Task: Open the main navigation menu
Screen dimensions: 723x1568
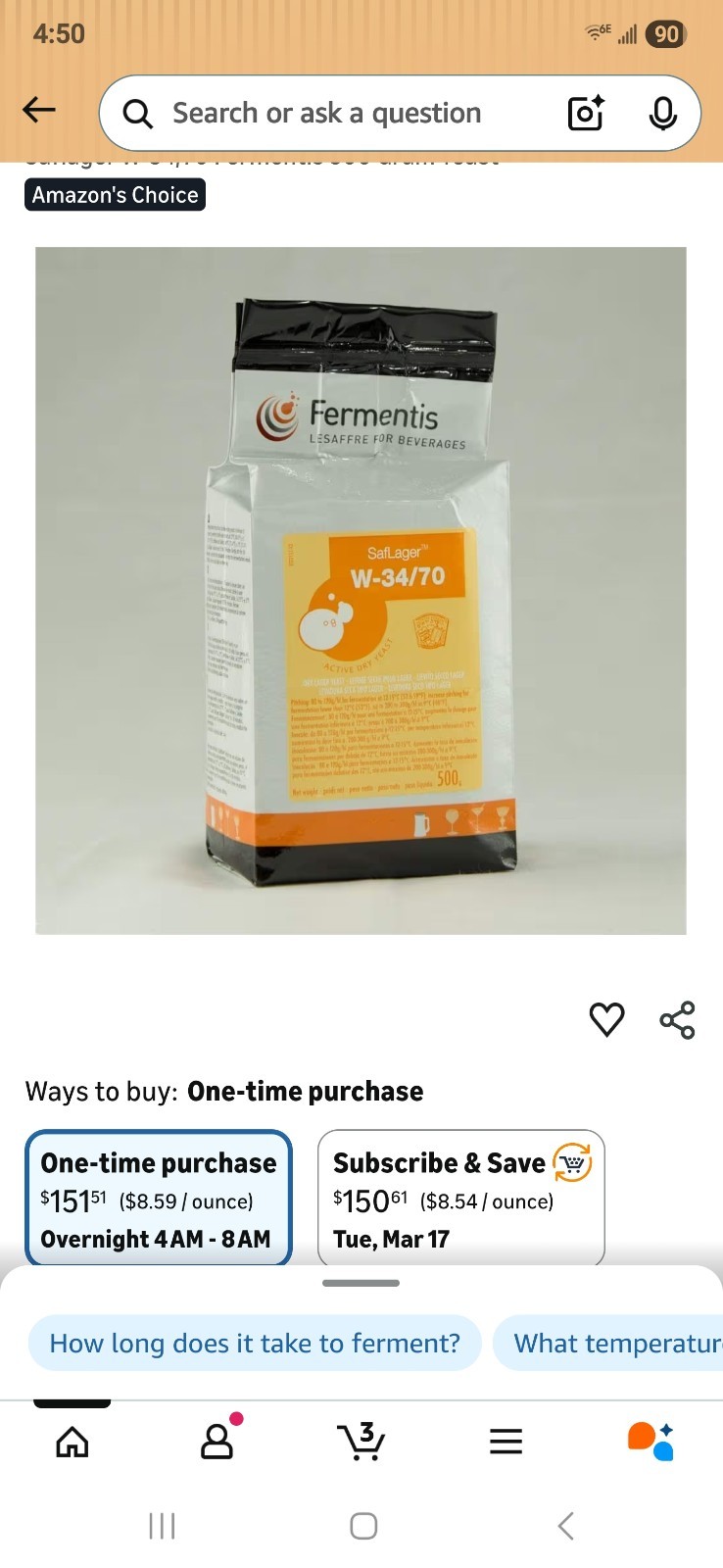Action: tap(506, 1440)
